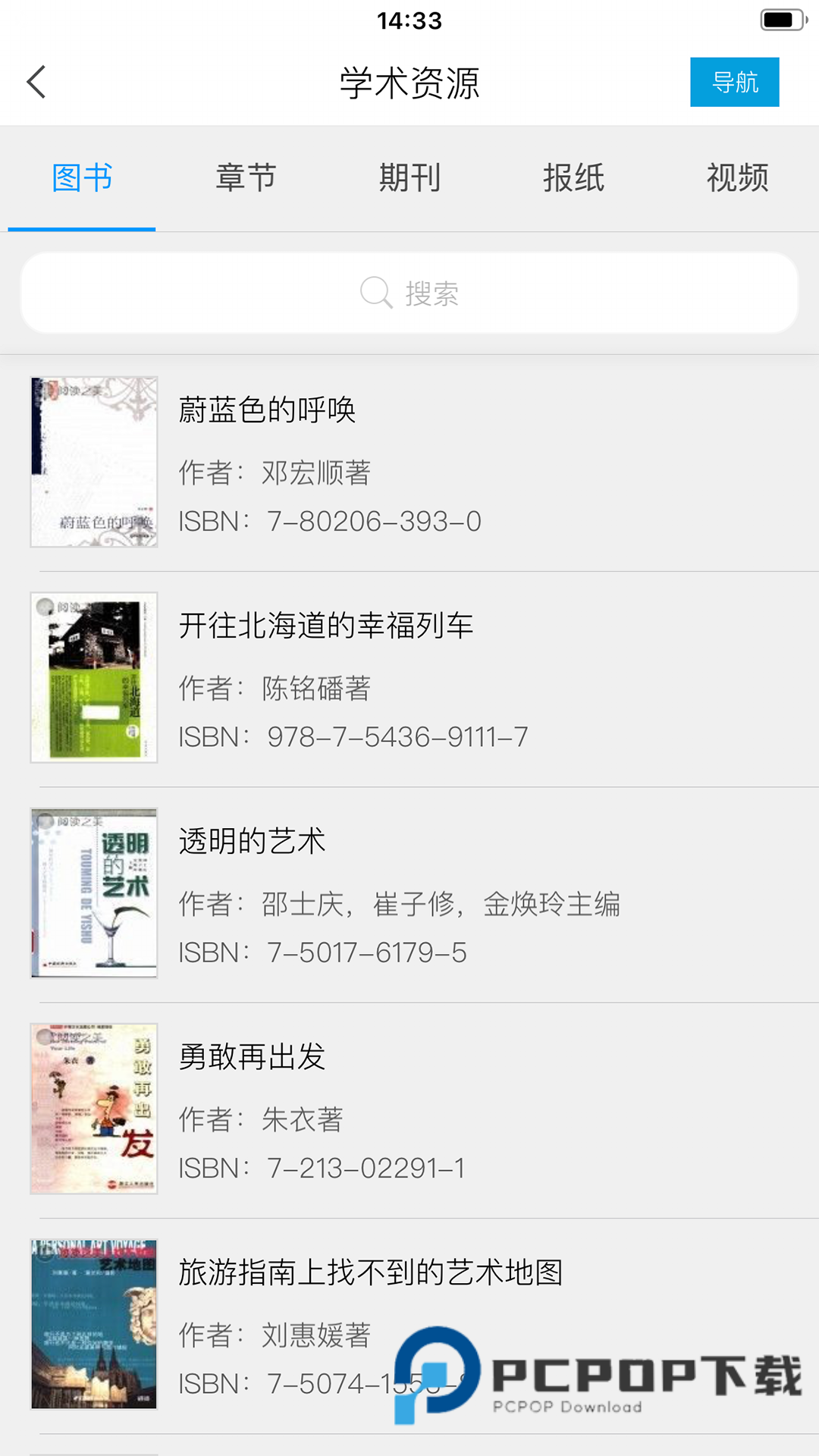
Task: Tap the back arrow in the header
Action: tap(36, 81)
